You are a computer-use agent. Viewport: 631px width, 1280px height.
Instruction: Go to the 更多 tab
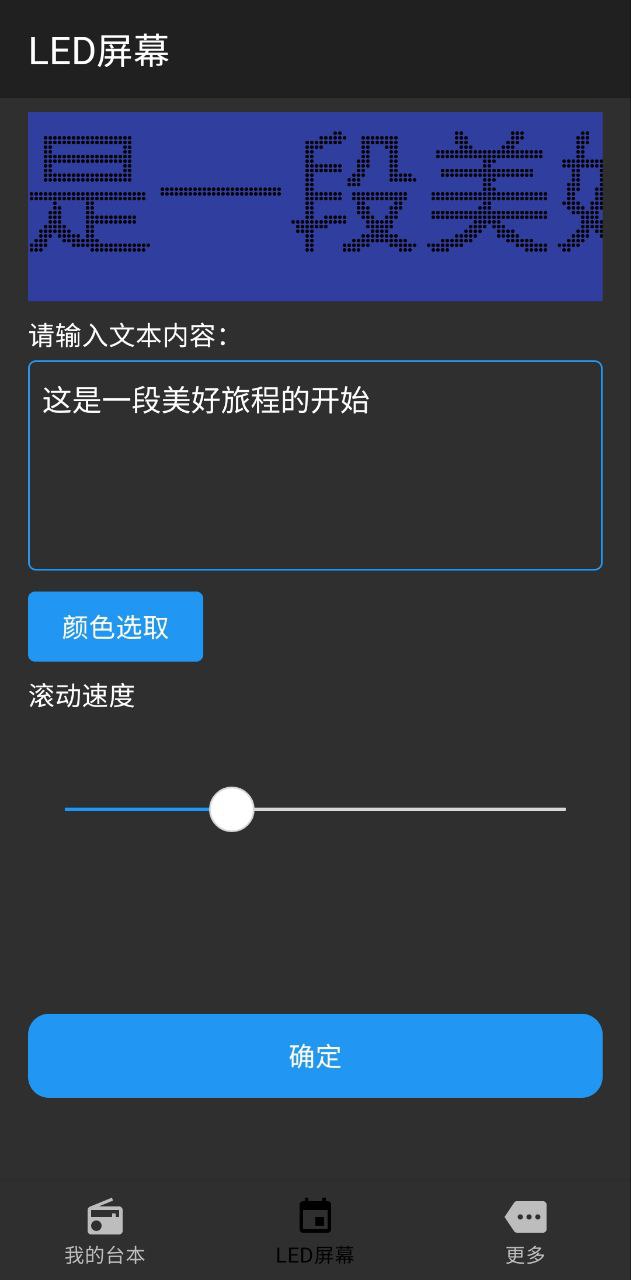[525, 1232]
